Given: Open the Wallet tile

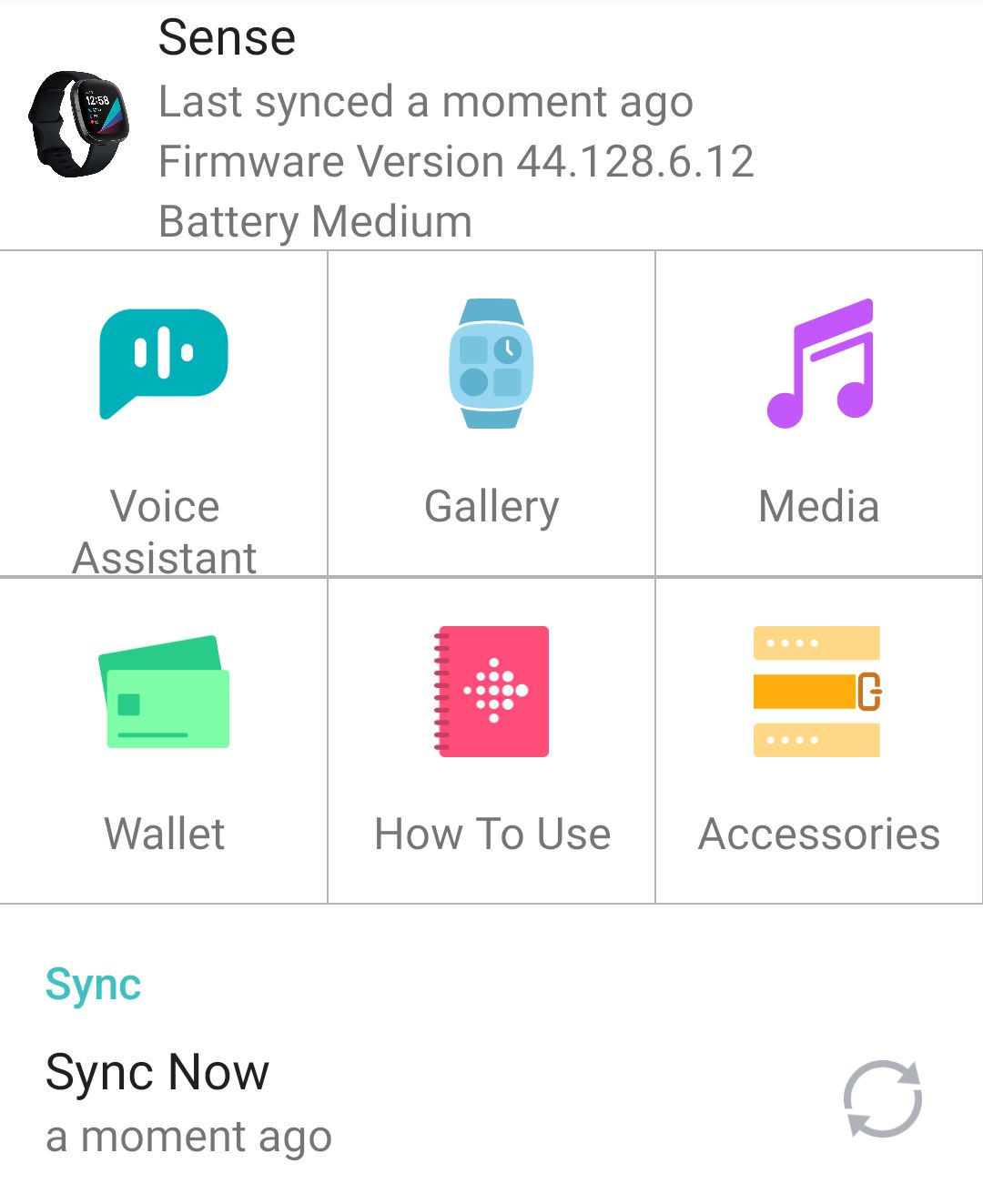Looking at the screenshot, I should point(164,741).
